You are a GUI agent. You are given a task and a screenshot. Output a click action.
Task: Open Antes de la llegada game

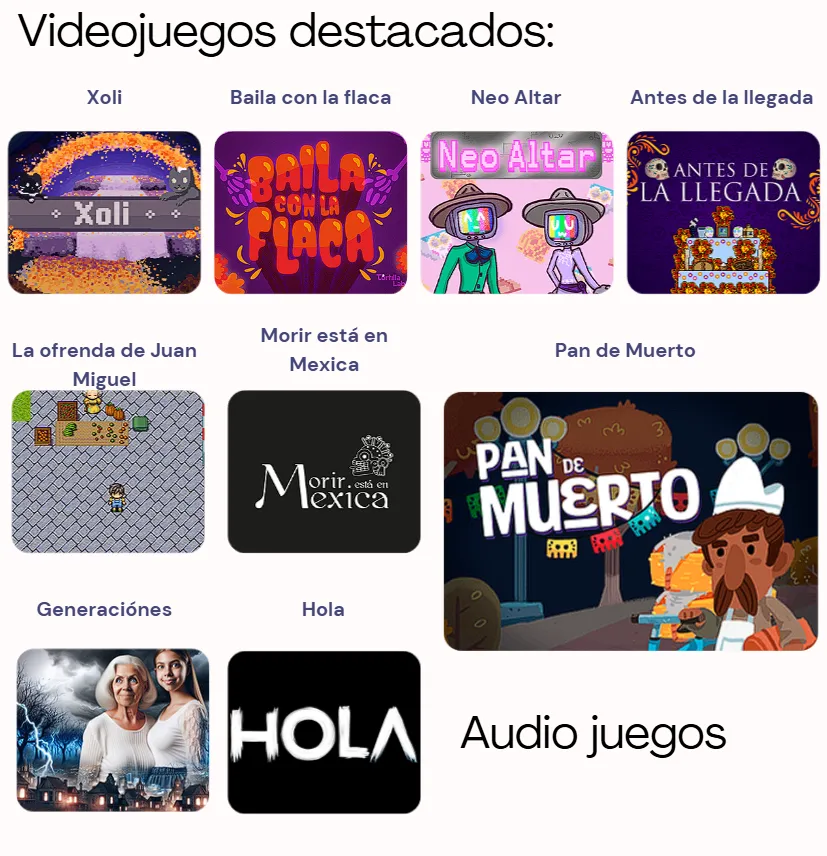click(x=723, y=212)
